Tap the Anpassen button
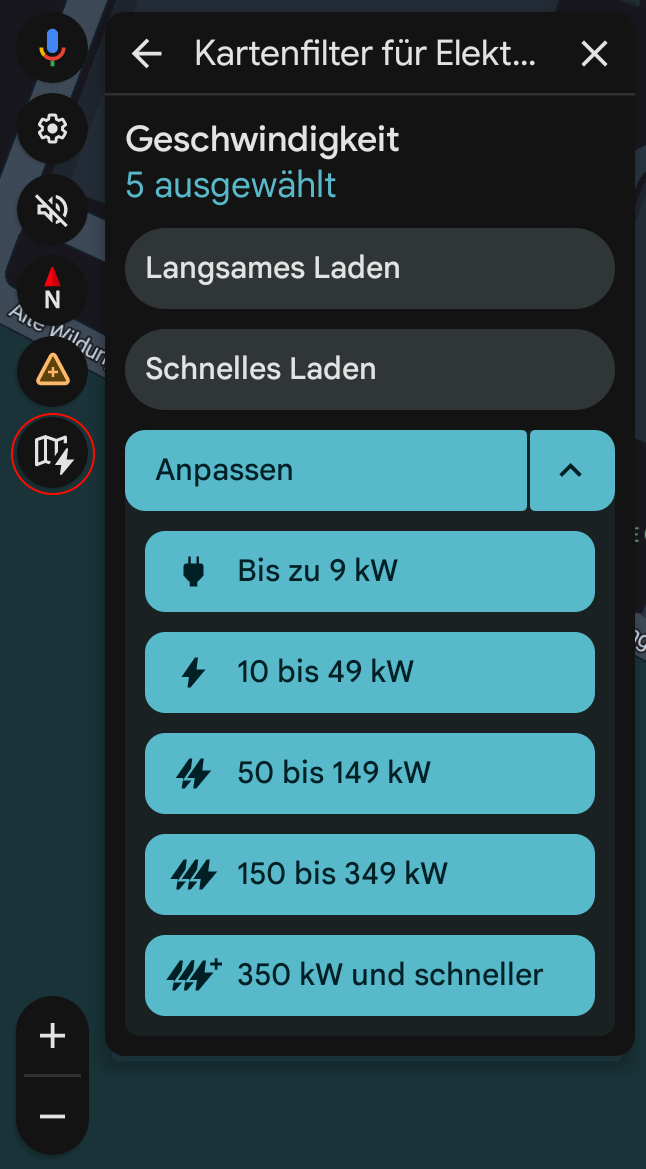Image resolution: width=646 pixels, height=1169 pixels. coord(325,470)
